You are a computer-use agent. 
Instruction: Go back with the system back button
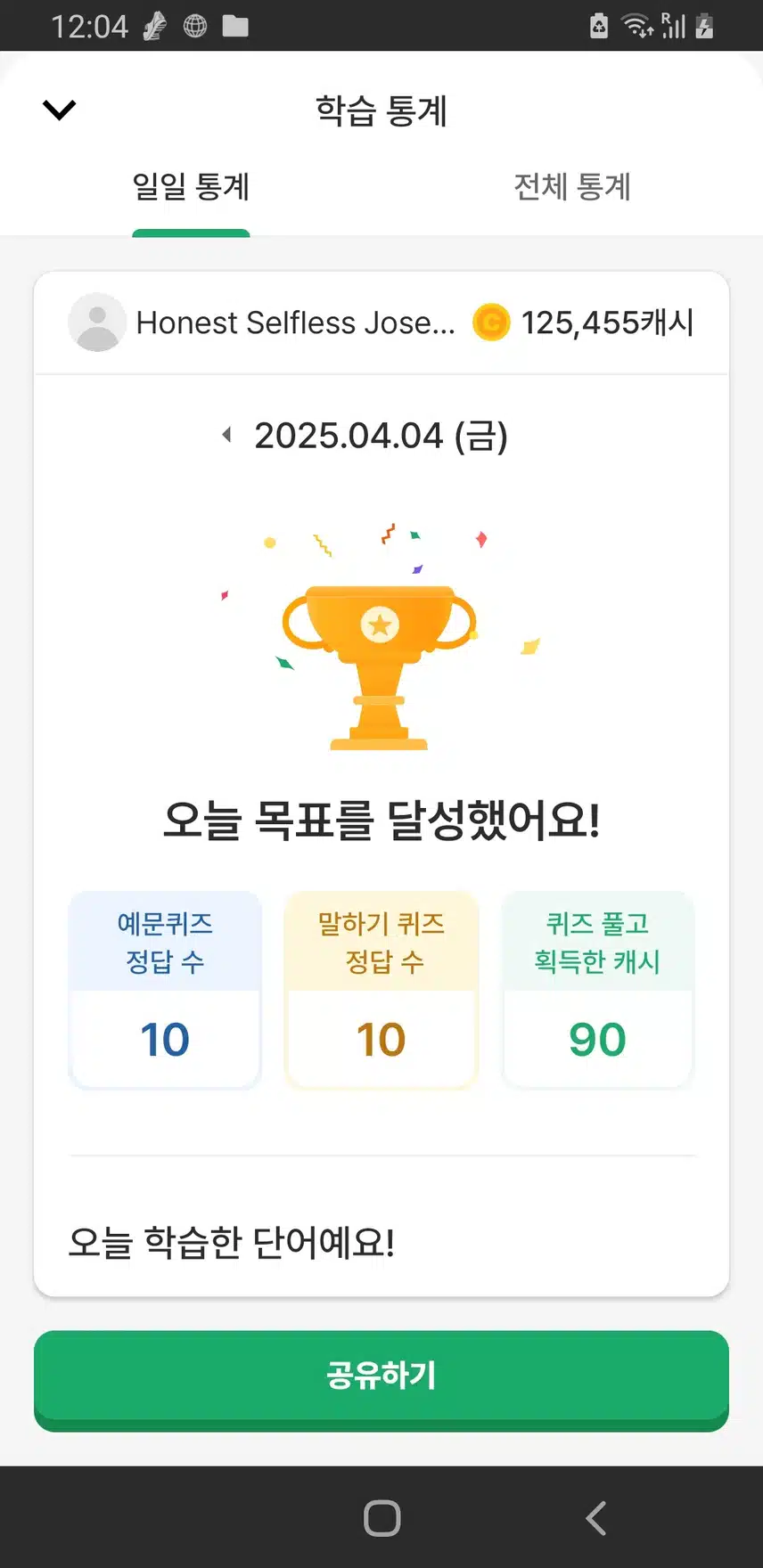pos(596,1518)
